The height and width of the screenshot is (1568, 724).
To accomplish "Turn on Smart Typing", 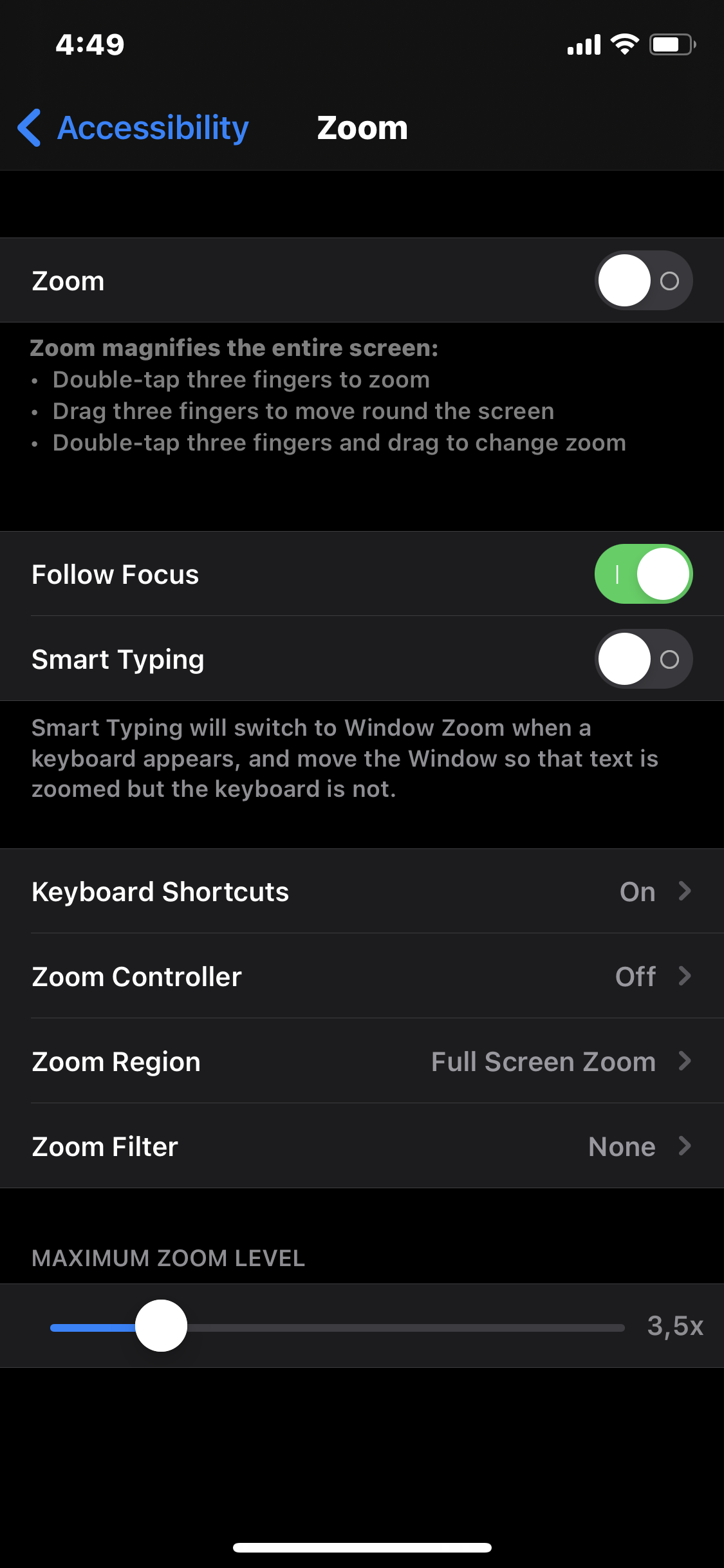I will point(644,659).
